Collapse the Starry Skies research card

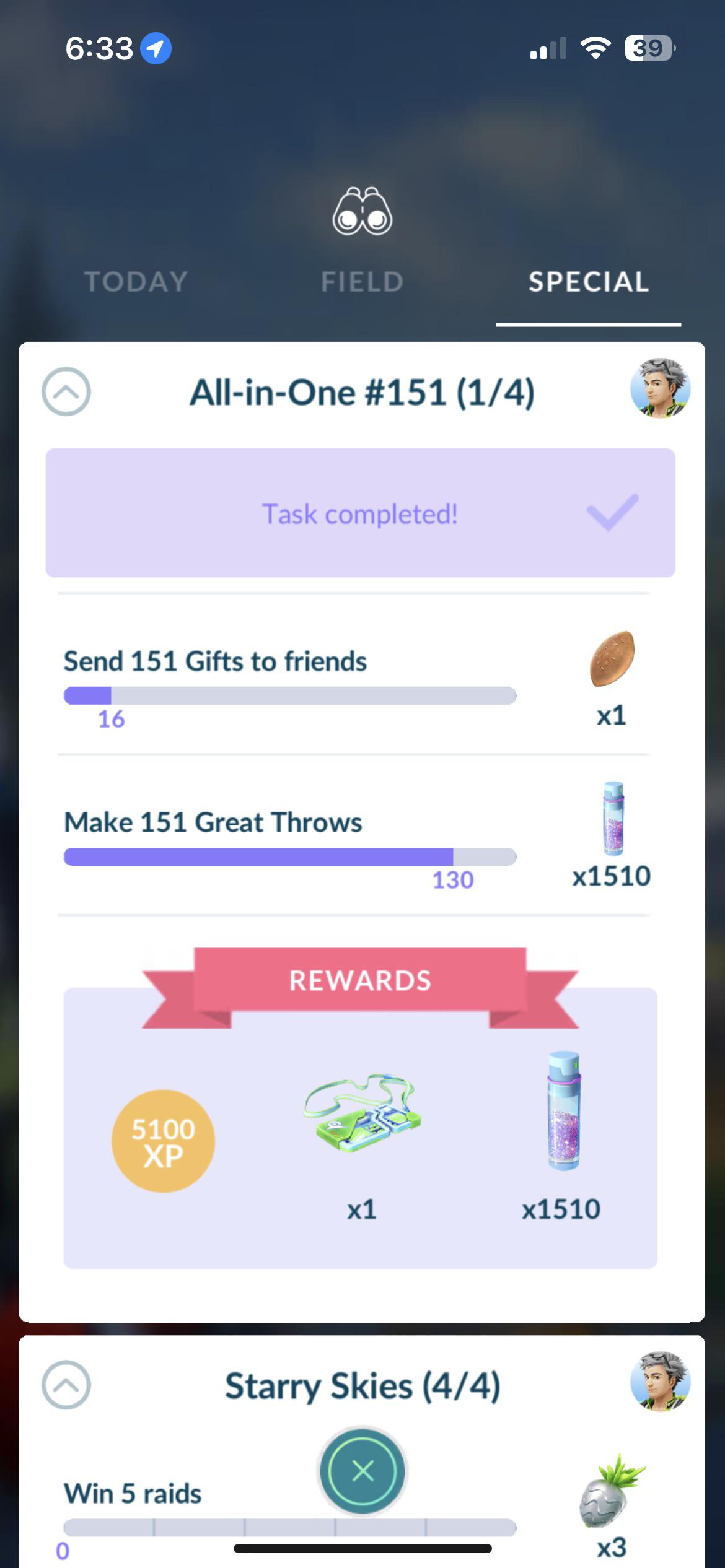point(66,1385)
